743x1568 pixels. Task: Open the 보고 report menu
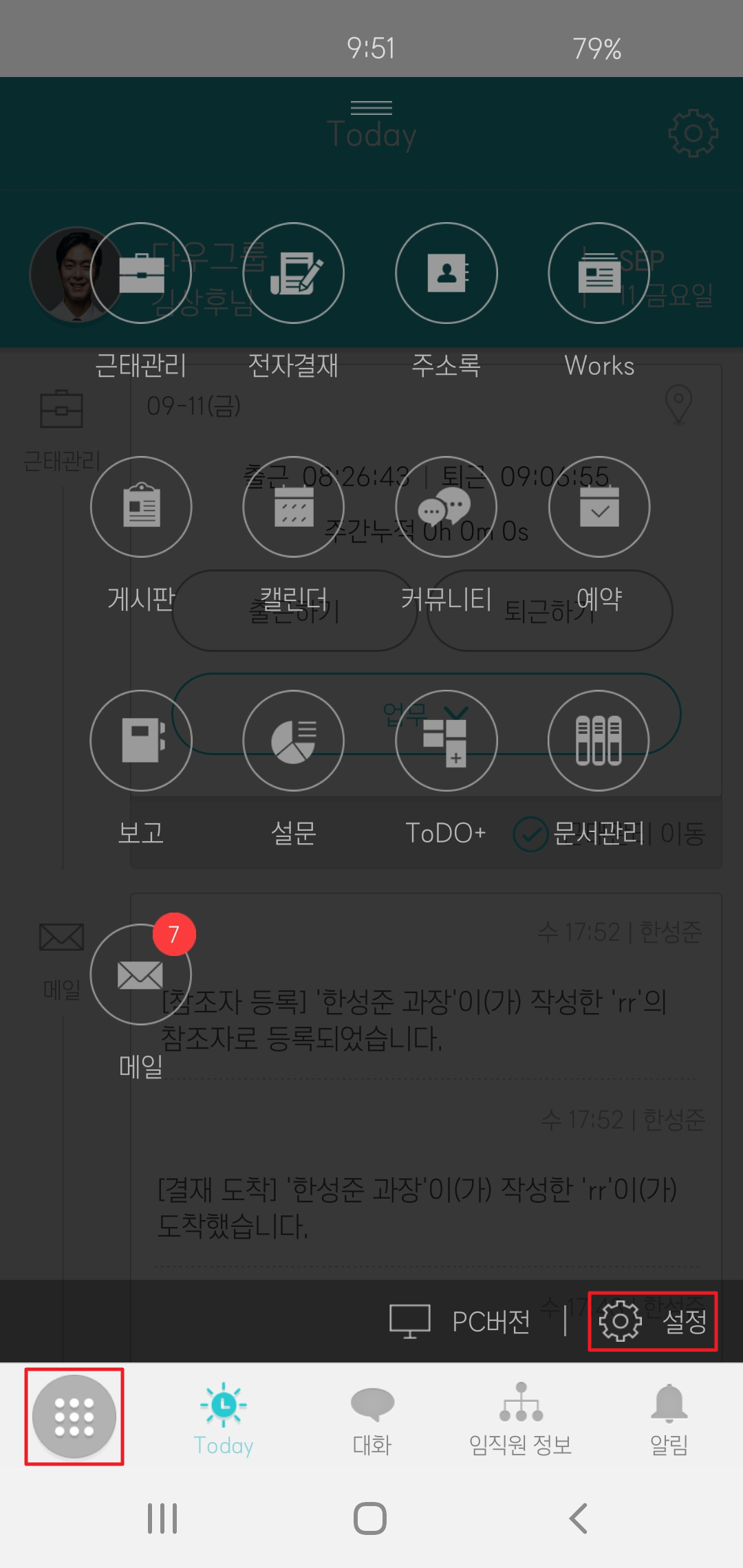(x=141, y=741)
